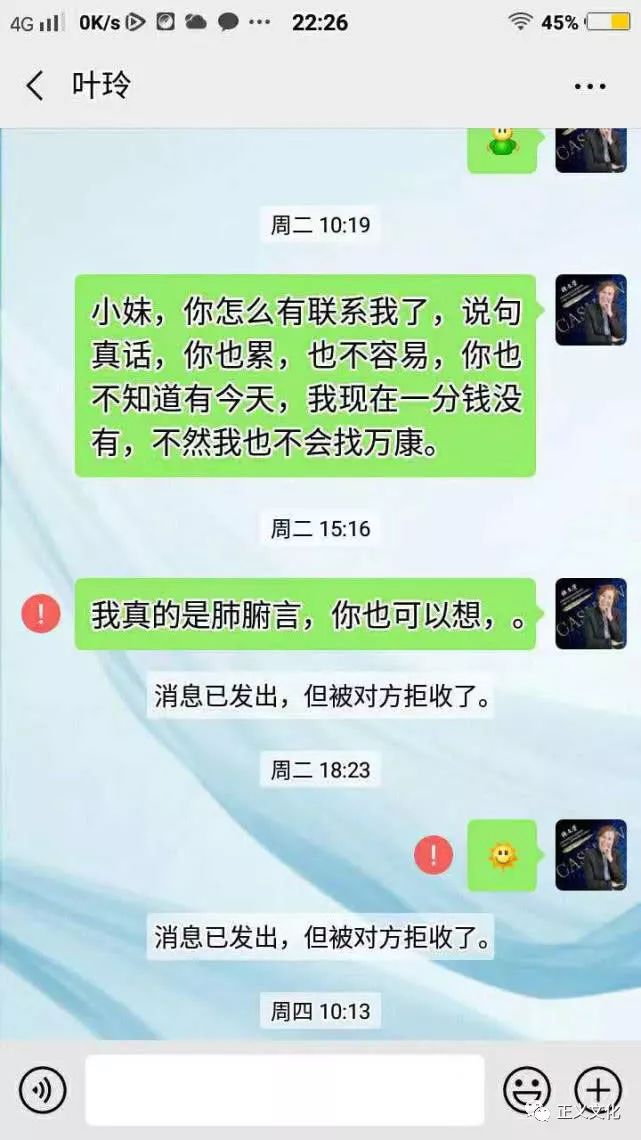Open the chat overflow menu
This screenshot has width=641, height=1140.
pyautogui.click(x=590, y=86)
